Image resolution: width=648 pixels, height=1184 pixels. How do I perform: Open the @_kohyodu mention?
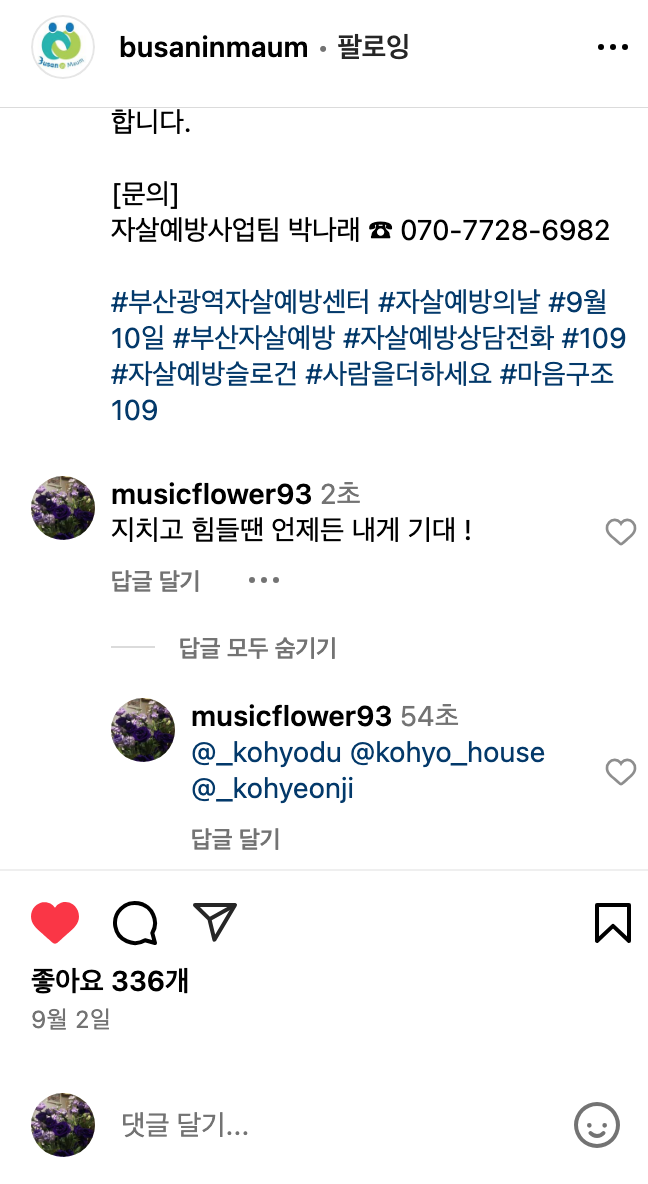pyautogui.click(x=265, y=753)
